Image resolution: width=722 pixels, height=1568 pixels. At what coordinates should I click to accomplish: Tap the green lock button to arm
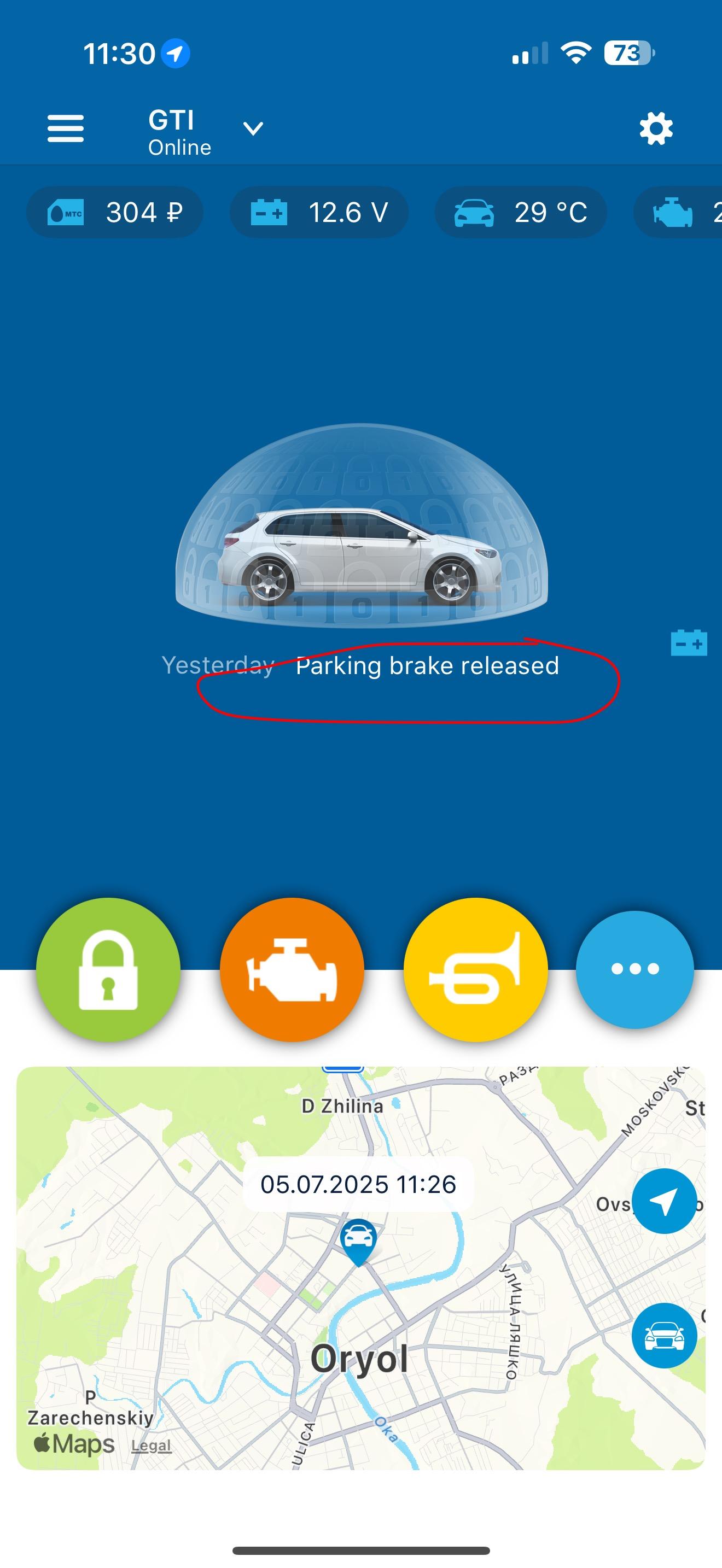pyautogui.click(x=108, y=970)
